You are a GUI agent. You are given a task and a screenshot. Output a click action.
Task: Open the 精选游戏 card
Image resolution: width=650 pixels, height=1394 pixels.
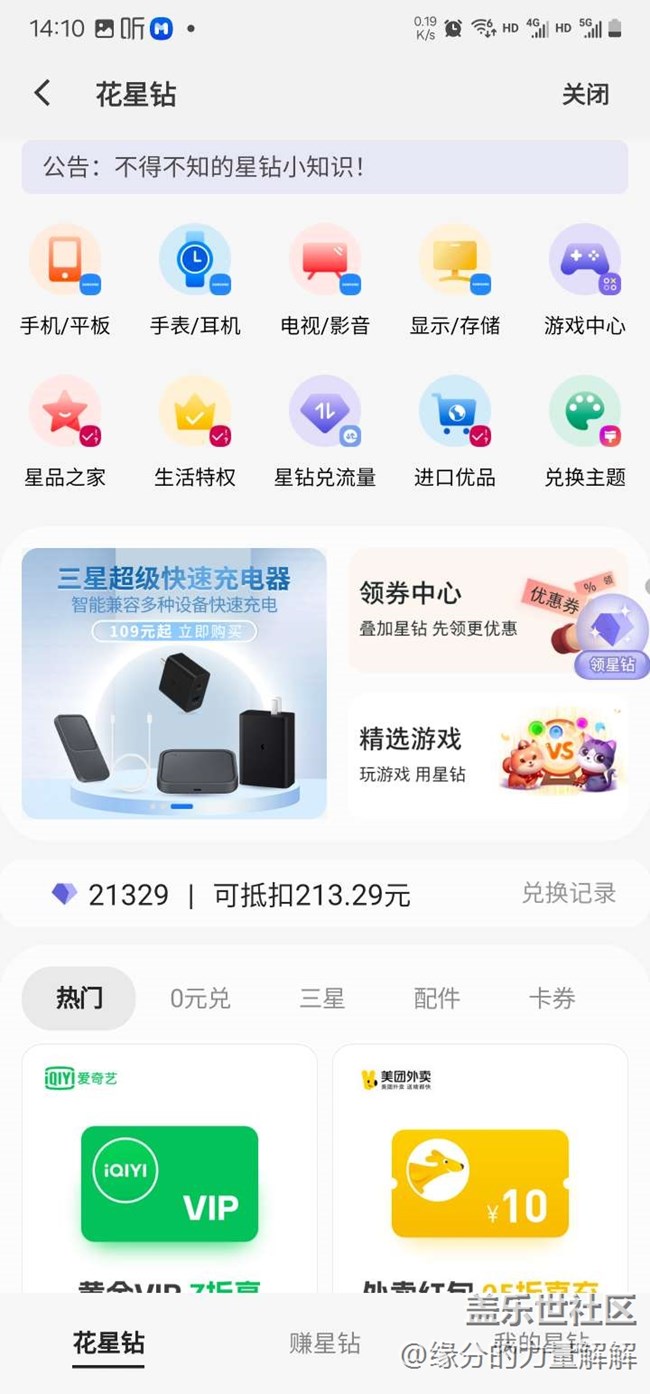[488, 756]
